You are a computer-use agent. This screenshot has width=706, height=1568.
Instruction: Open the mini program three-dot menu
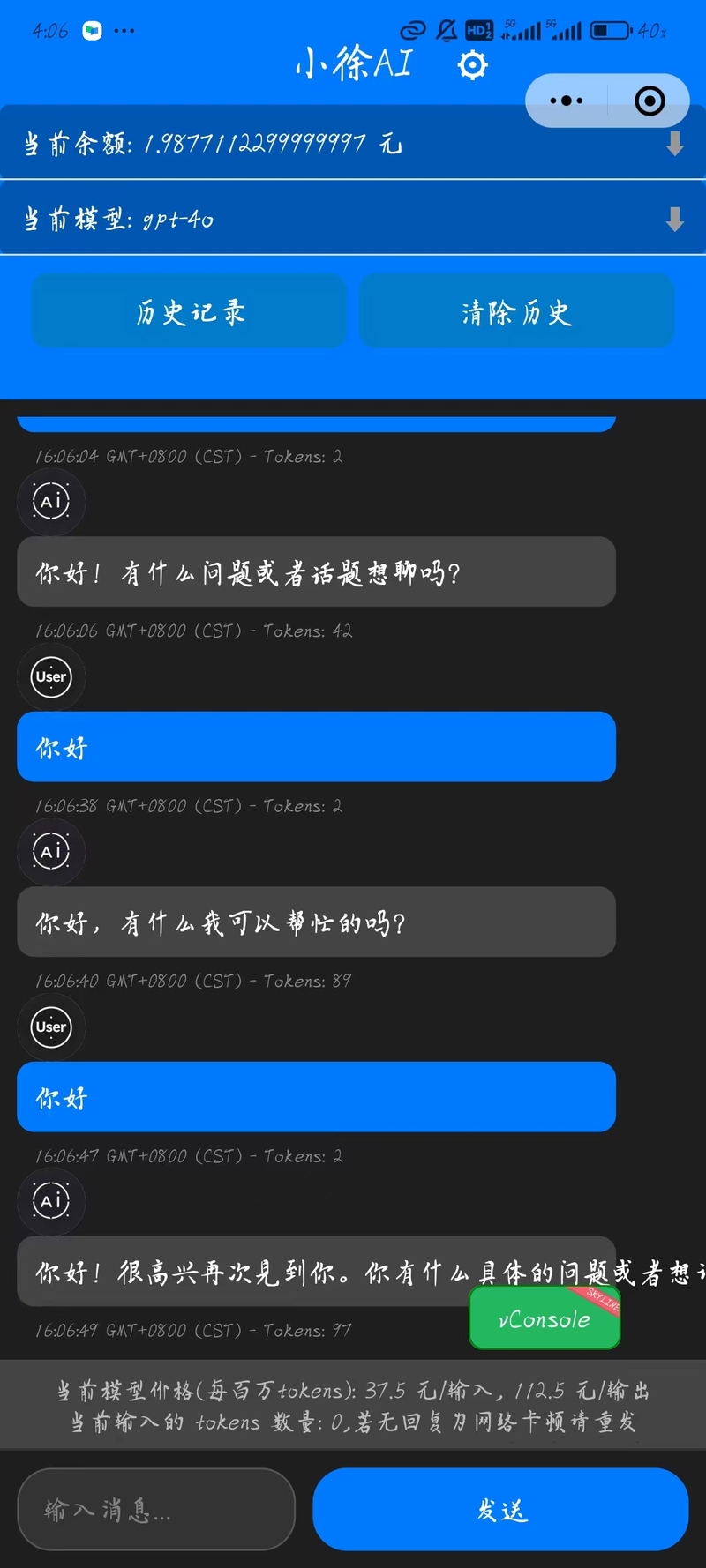pyautogui.click(x=566, y=101)
